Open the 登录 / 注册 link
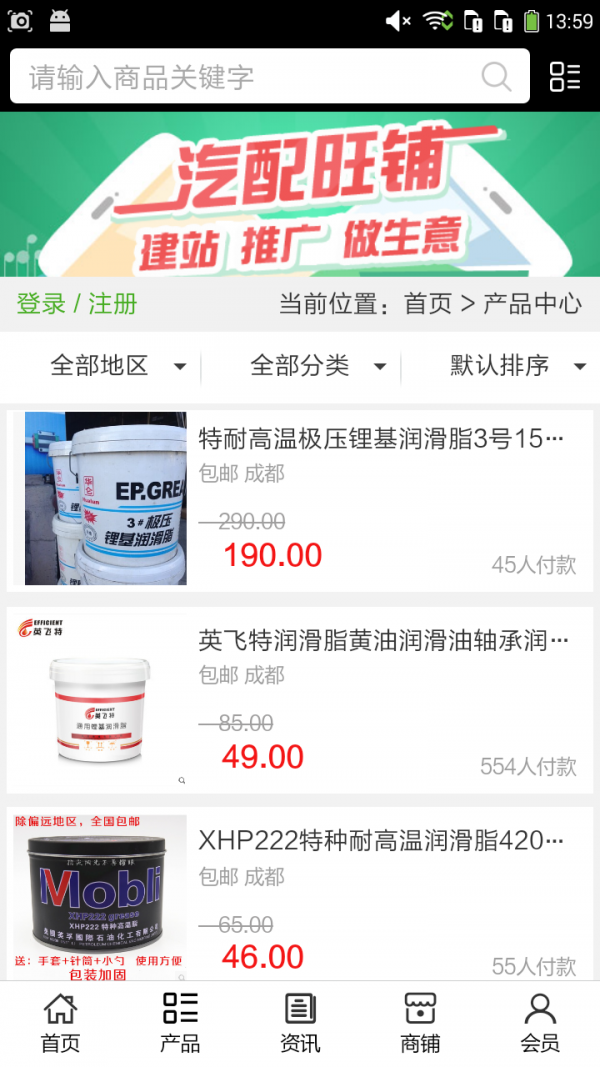The width and height of the screenshot is (600, 1067). coord(77,304)
